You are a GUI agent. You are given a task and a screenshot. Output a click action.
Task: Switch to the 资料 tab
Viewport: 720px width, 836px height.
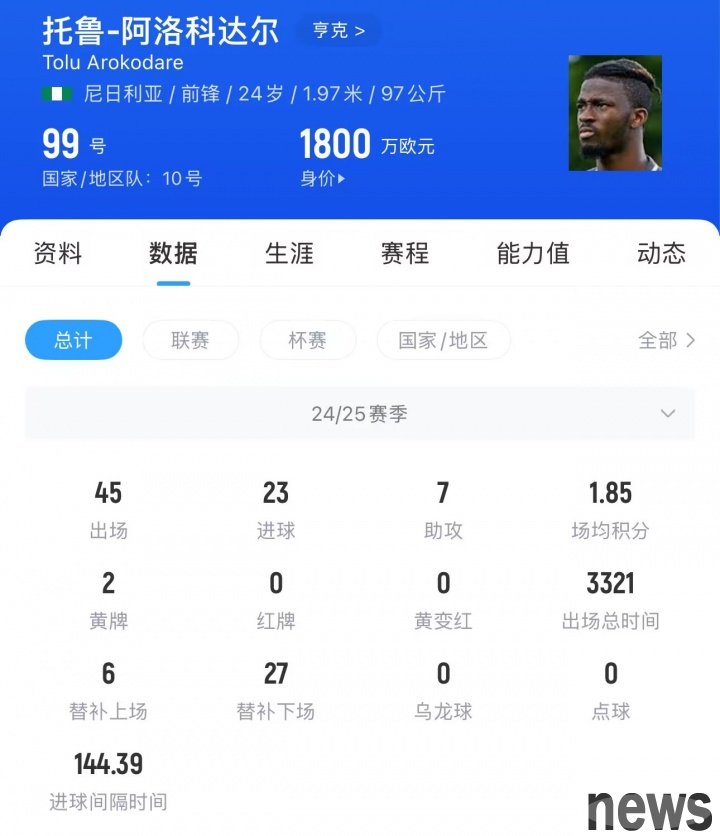pyautogui.click(x=58, y=253)
